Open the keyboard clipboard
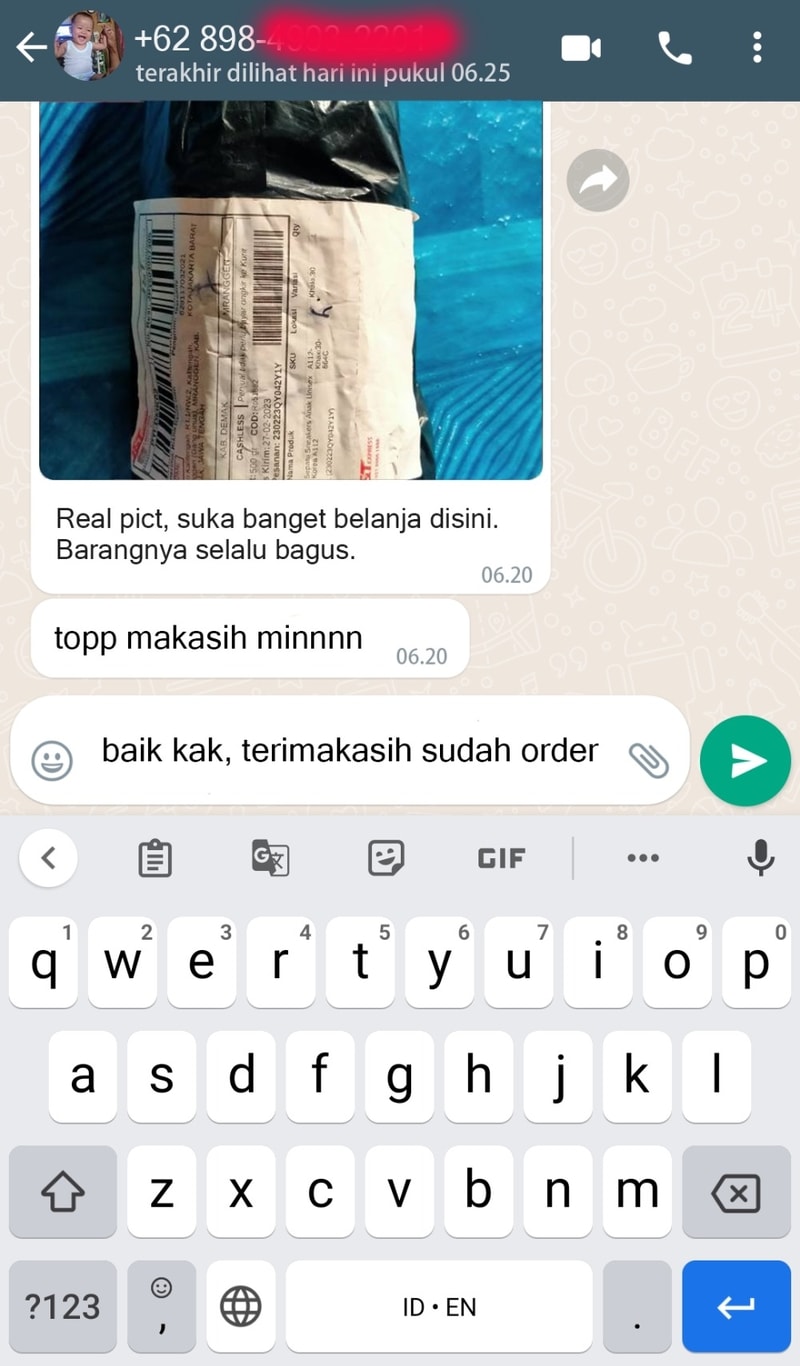800x1366 pixels. pos(155,858)
